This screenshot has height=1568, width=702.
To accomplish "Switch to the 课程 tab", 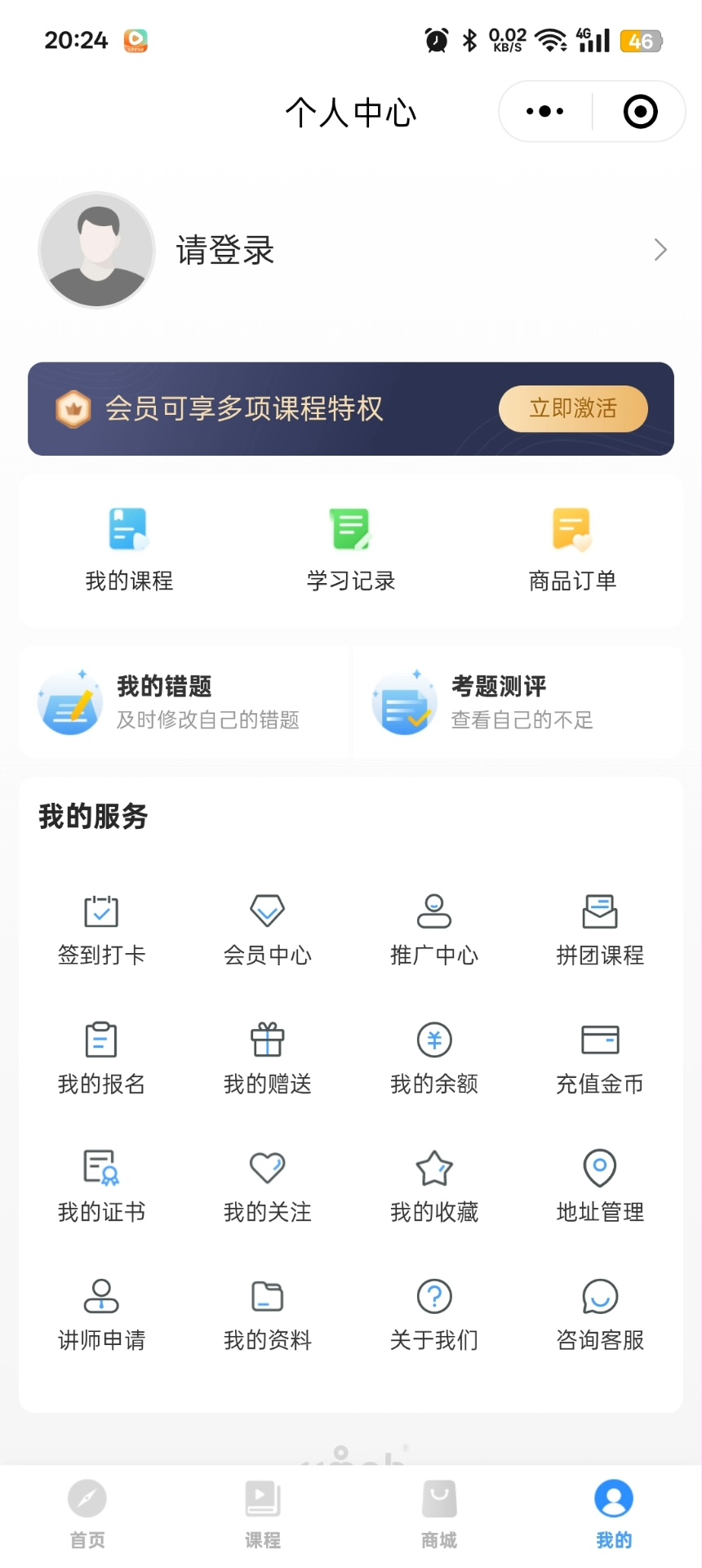I will point(263,1514).
